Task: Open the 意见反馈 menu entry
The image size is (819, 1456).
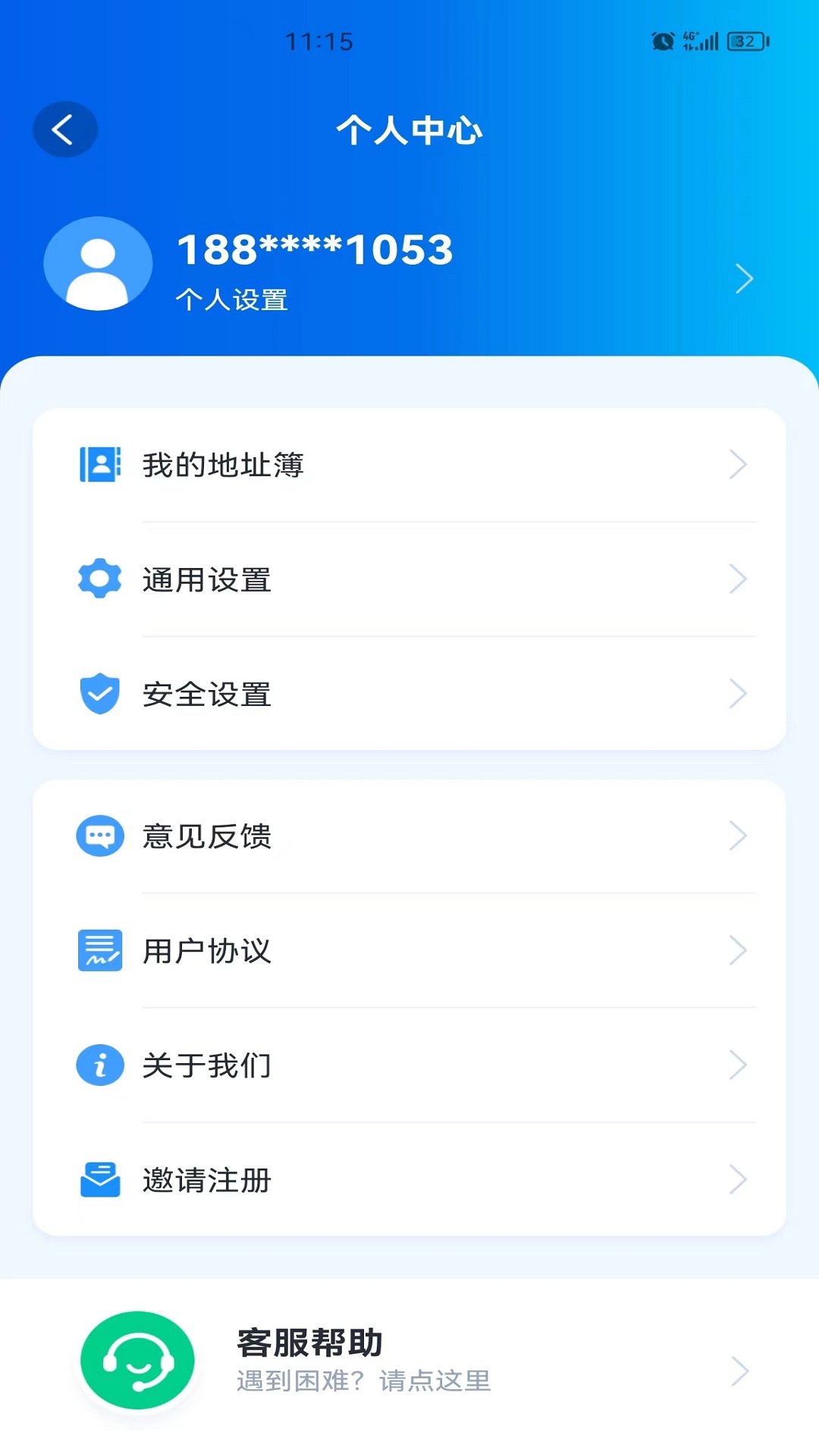Action: pos(206,836)
